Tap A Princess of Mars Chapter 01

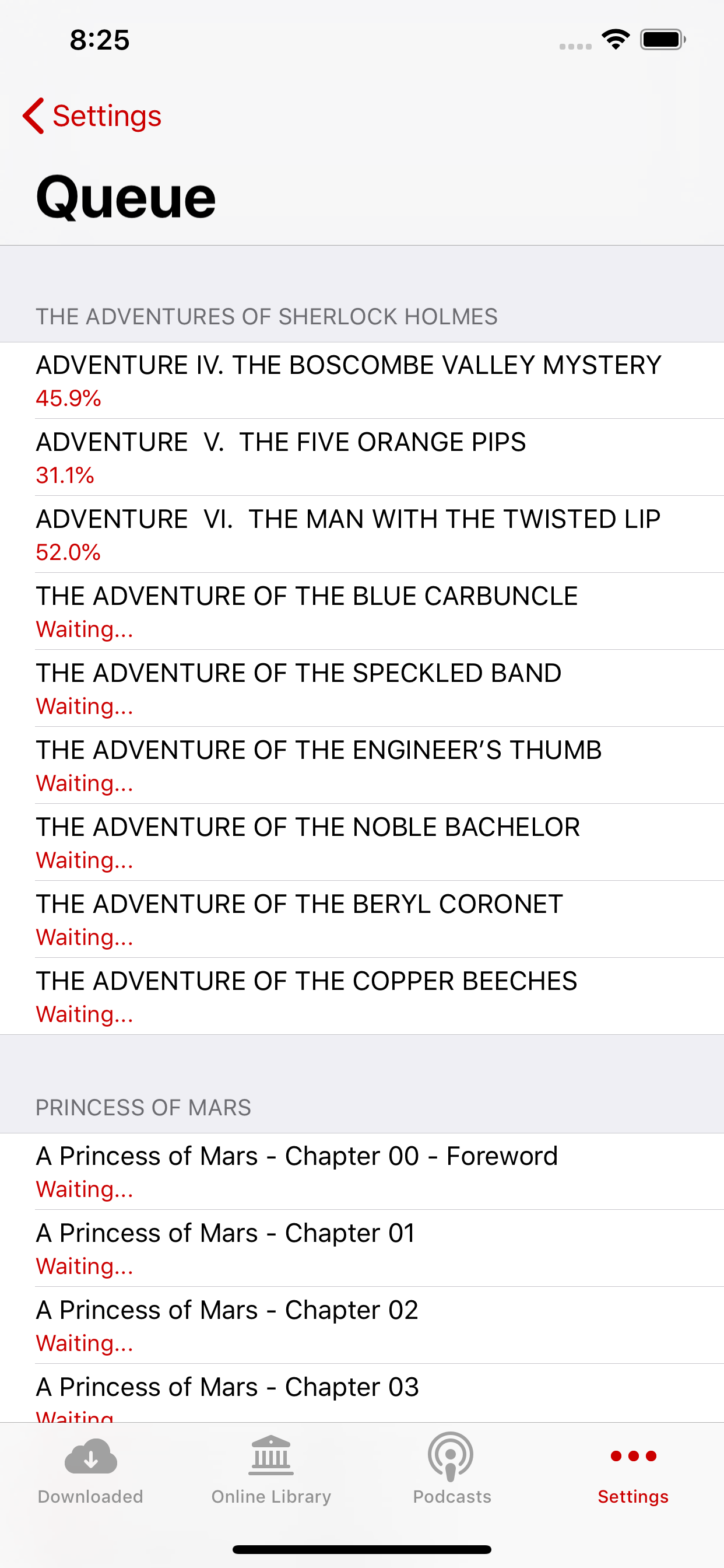[x=361, y=1248]
